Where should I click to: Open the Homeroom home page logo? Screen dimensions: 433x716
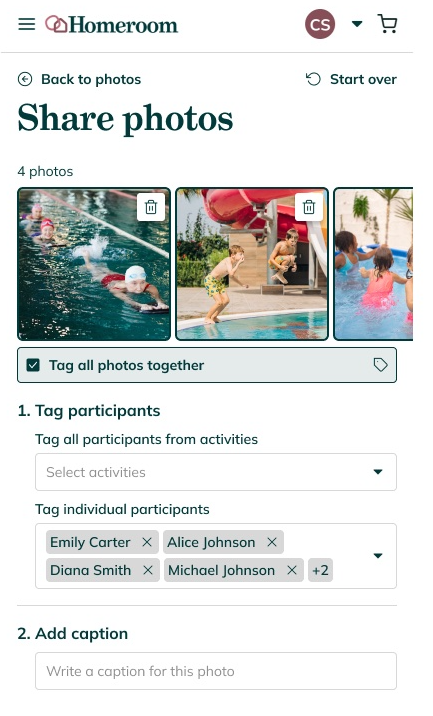click(x=111, y=24)
